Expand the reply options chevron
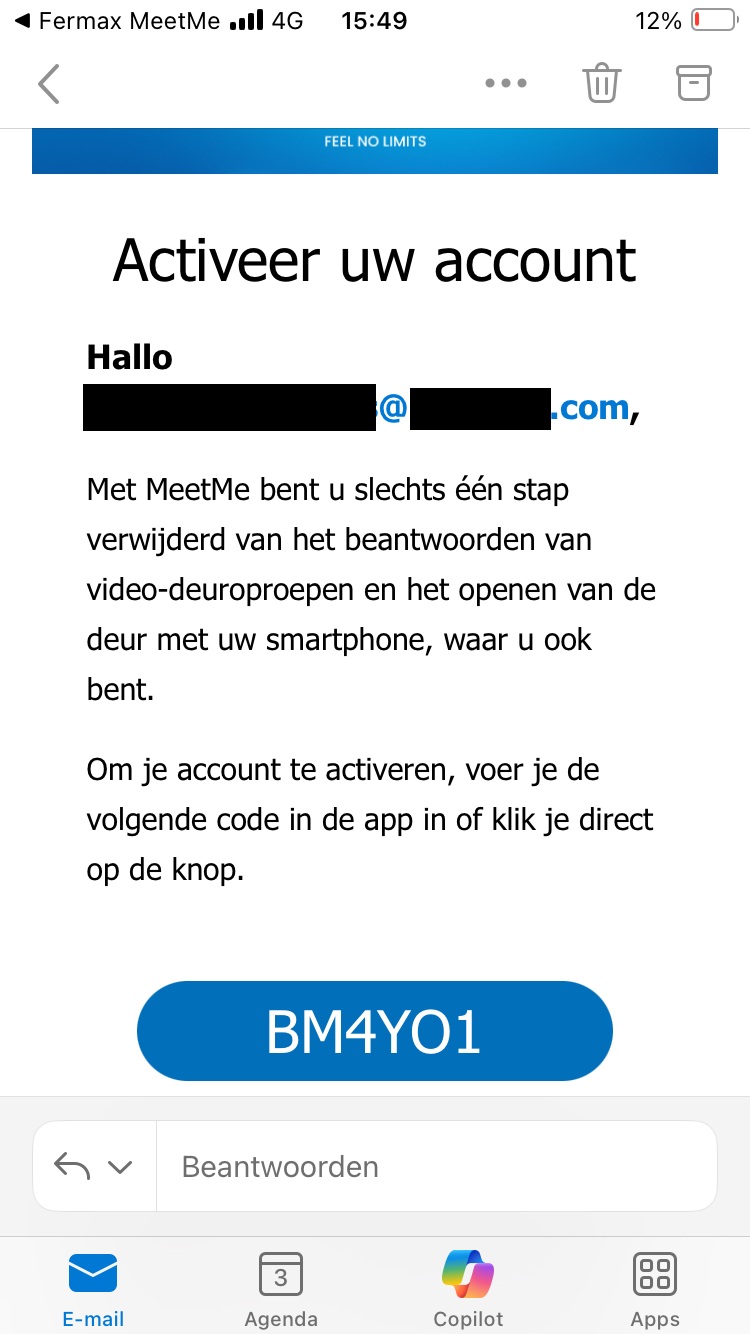Viewport: 750px width, 1334px height. (120, 1167)
